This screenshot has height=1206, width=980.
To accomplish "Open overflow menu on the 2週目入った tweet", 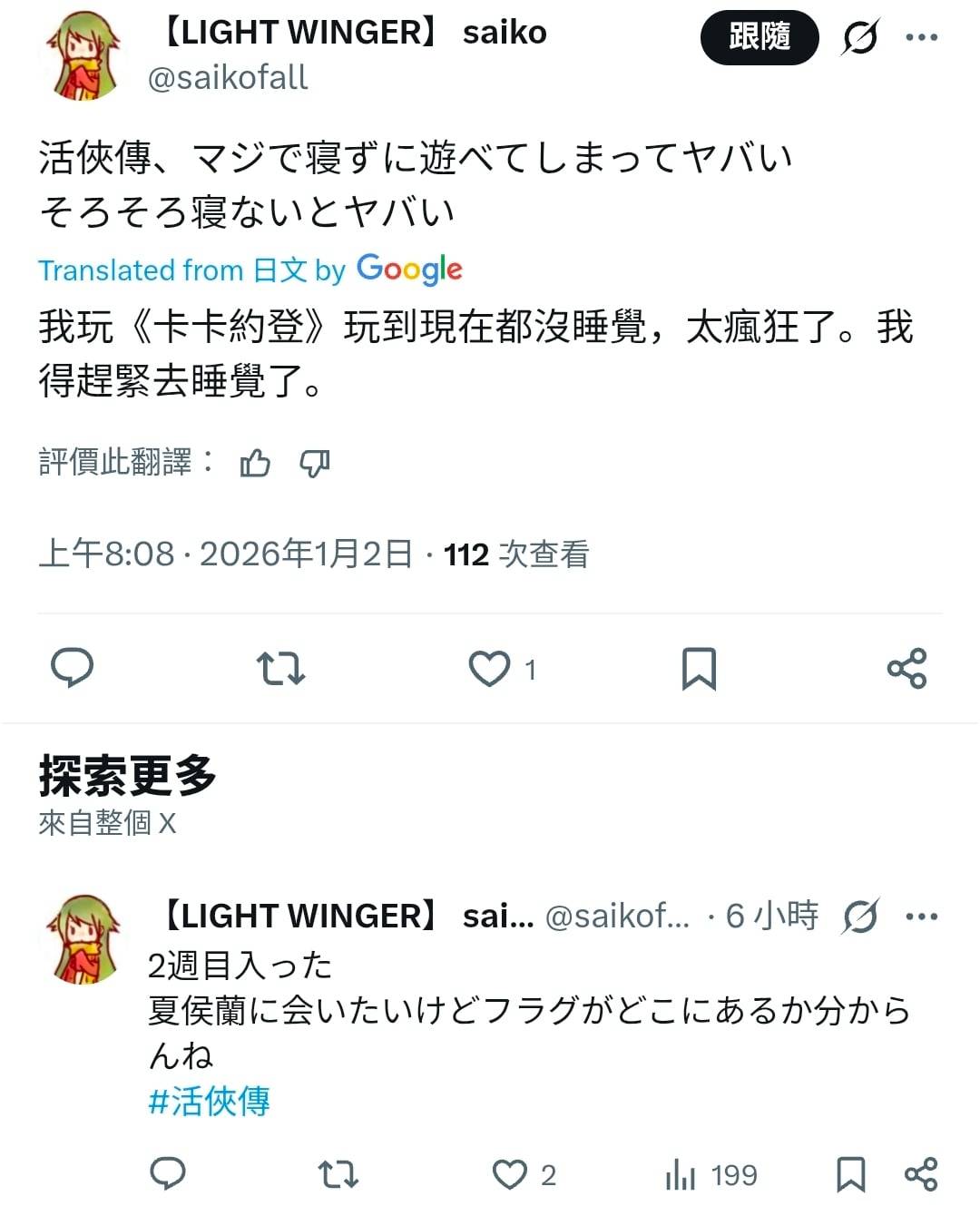I will point(921,917).
